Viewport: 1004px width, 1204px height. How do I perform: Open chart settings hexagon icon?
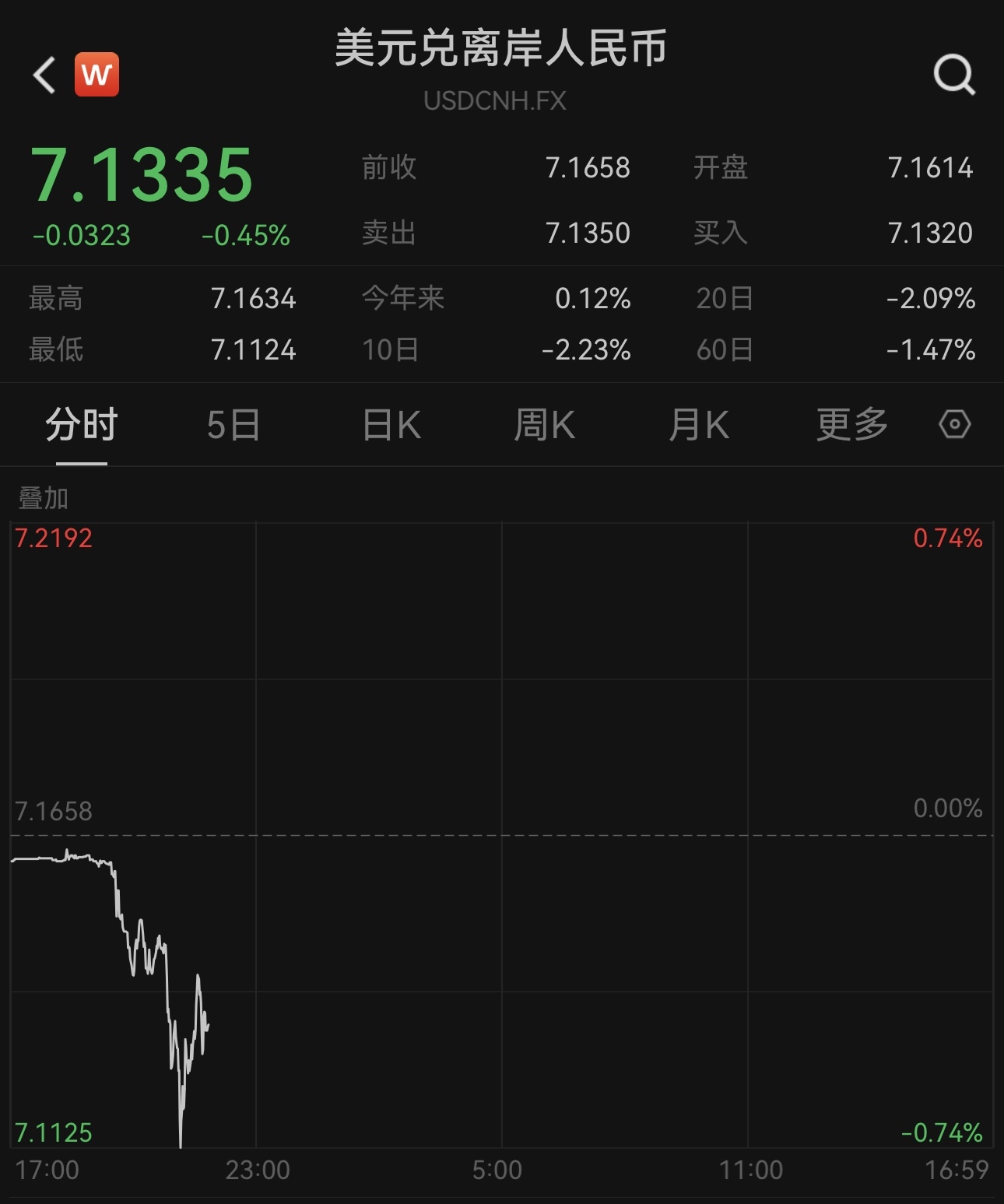955,424
